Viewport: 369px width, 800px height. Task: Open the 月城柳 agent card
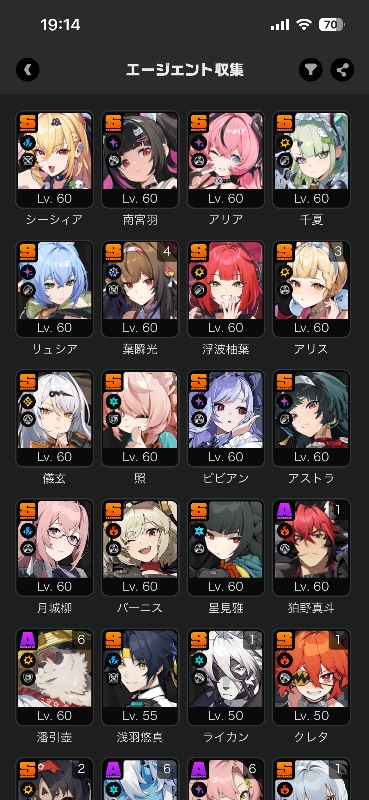(54, 547)
